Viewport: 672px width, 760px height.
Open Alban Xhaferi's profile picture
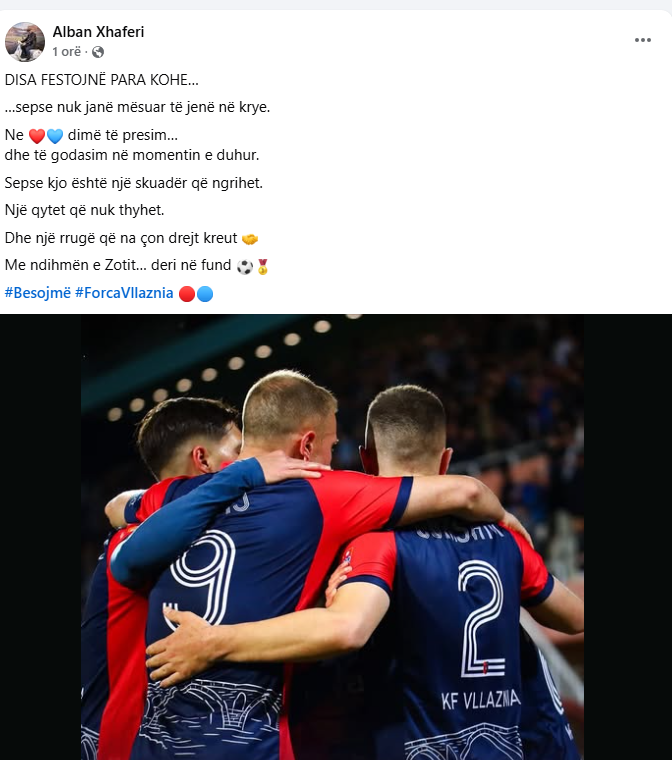[x=24, y=42]
